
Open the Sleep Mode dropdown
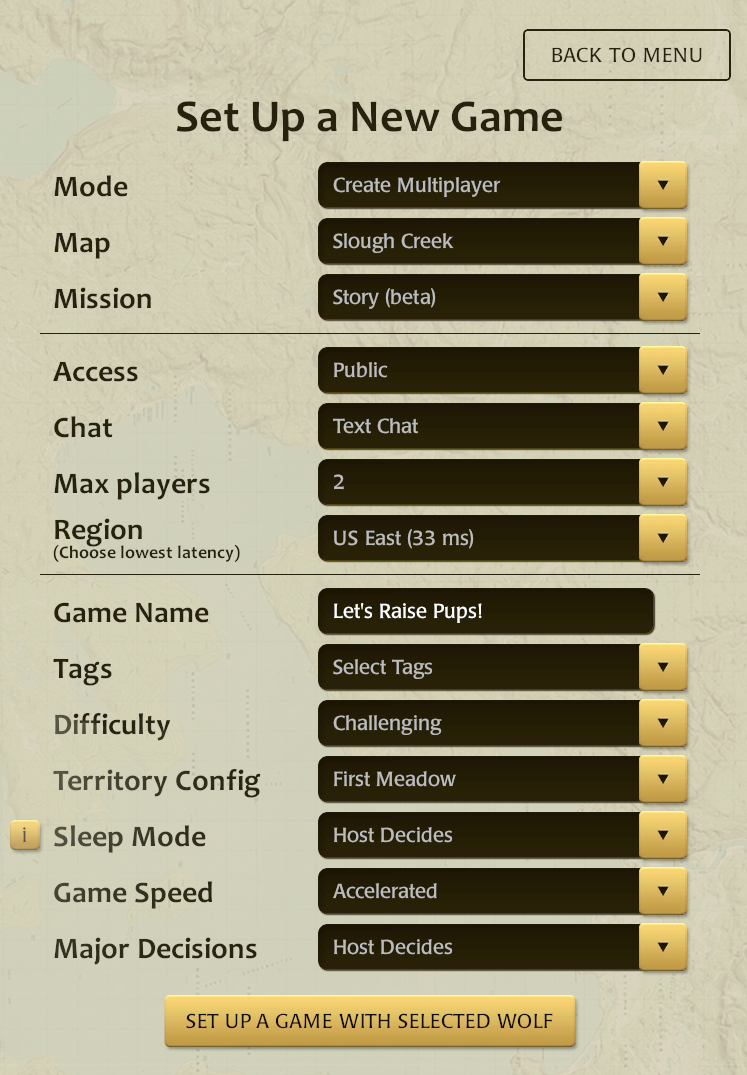tap(502, 835)
